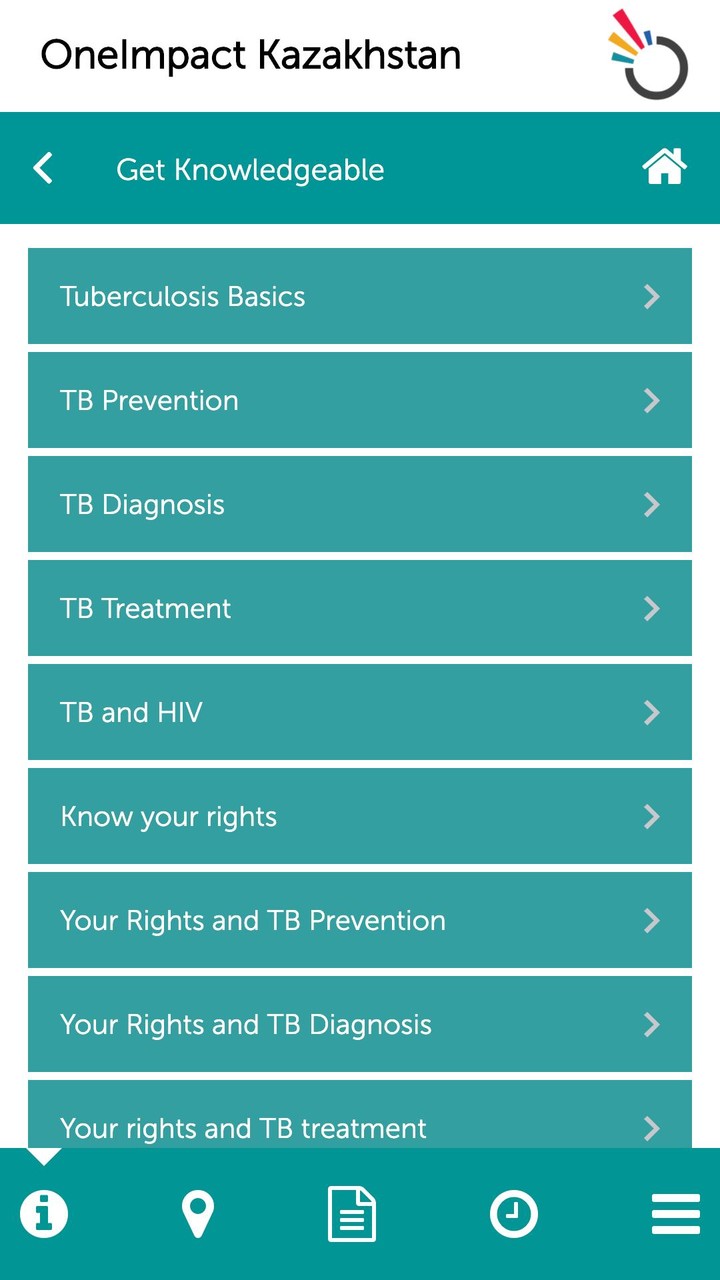
Task: Open Your Rights and TB Diagnosis
Action: [x=360, y=1024]
